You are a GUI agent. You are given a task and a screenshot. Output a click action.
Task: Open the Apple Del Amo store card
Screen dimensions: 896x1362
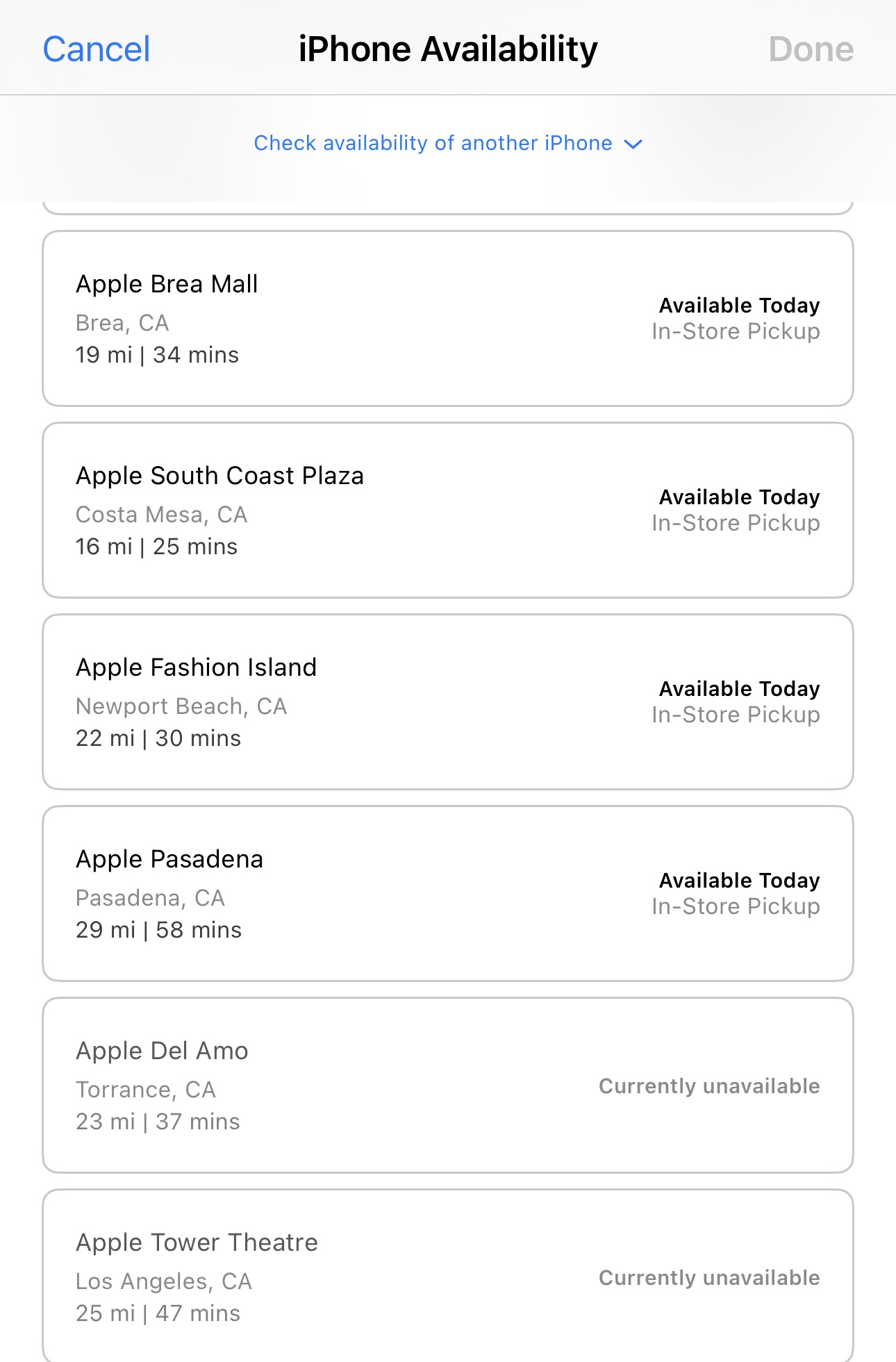point(448,1086)
